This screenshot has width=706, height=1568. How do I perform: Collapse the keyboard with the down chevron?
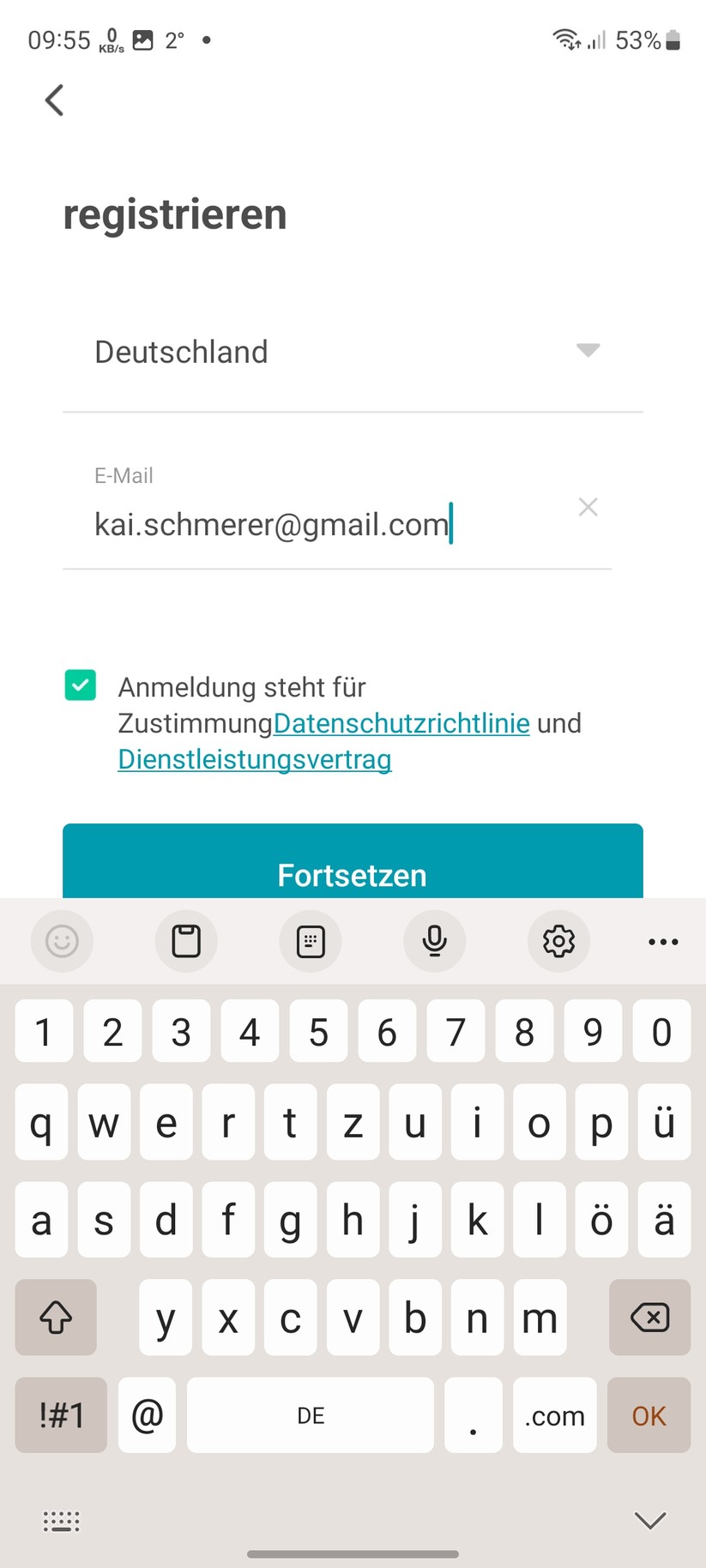coord(649,1520)
